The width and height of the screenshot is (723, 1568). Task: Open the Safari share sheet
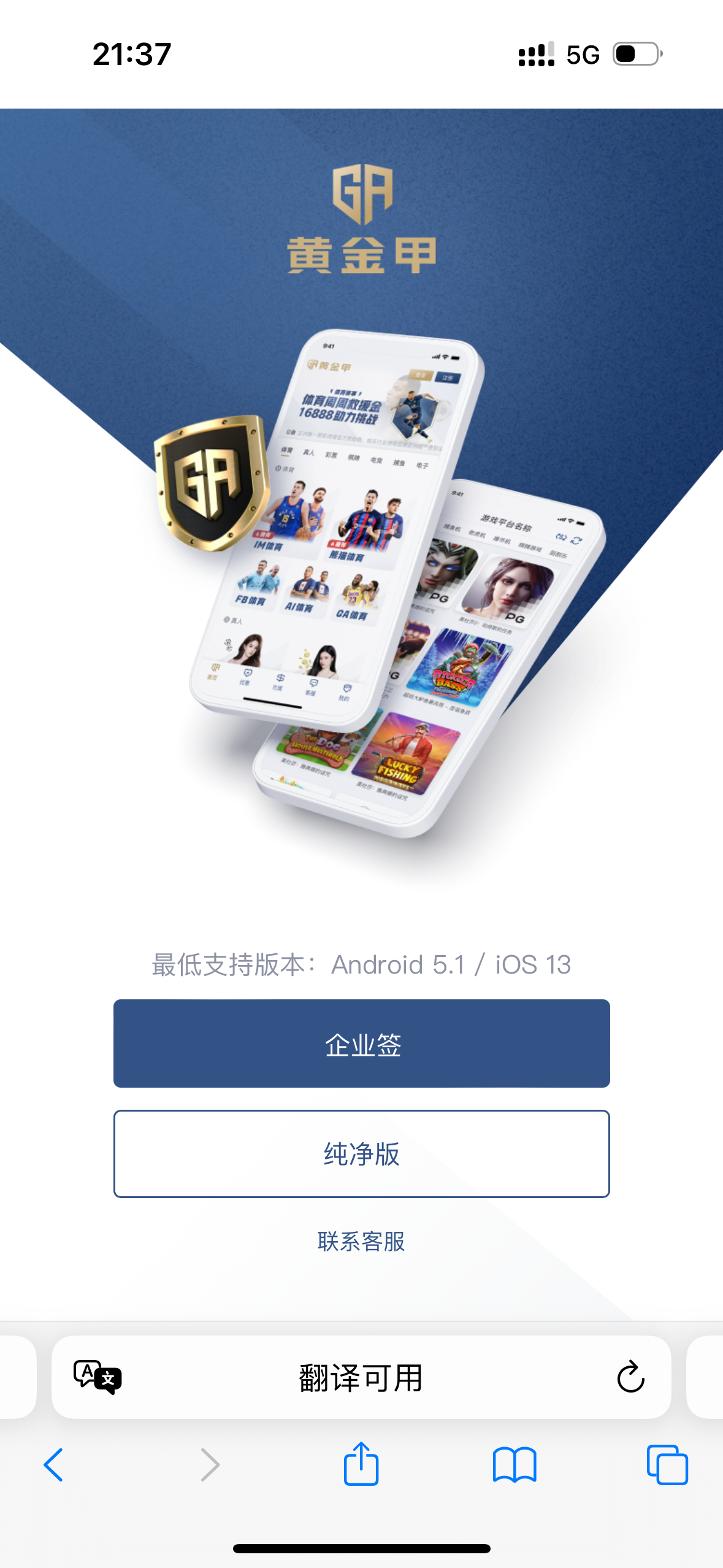[x=361, y=1464]
